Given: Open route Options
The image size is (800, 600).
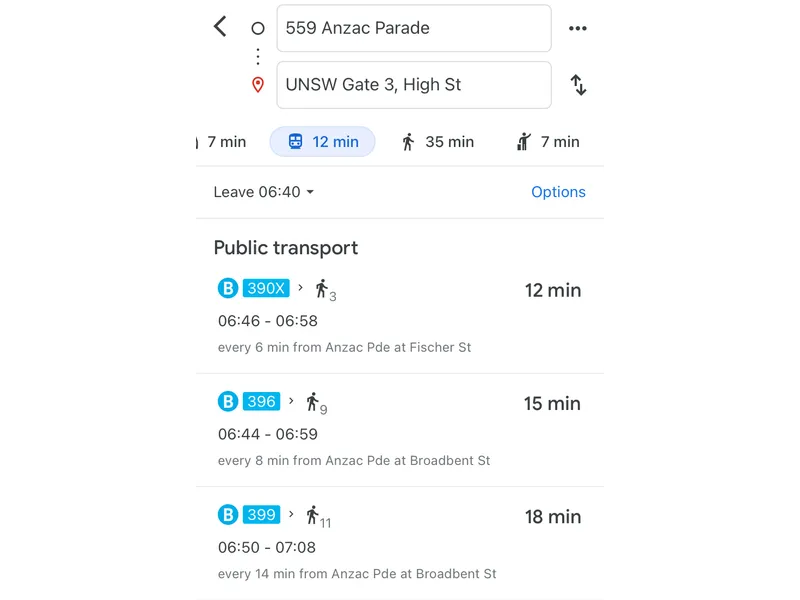Looking at the screenshot, I should coord(558,192).
